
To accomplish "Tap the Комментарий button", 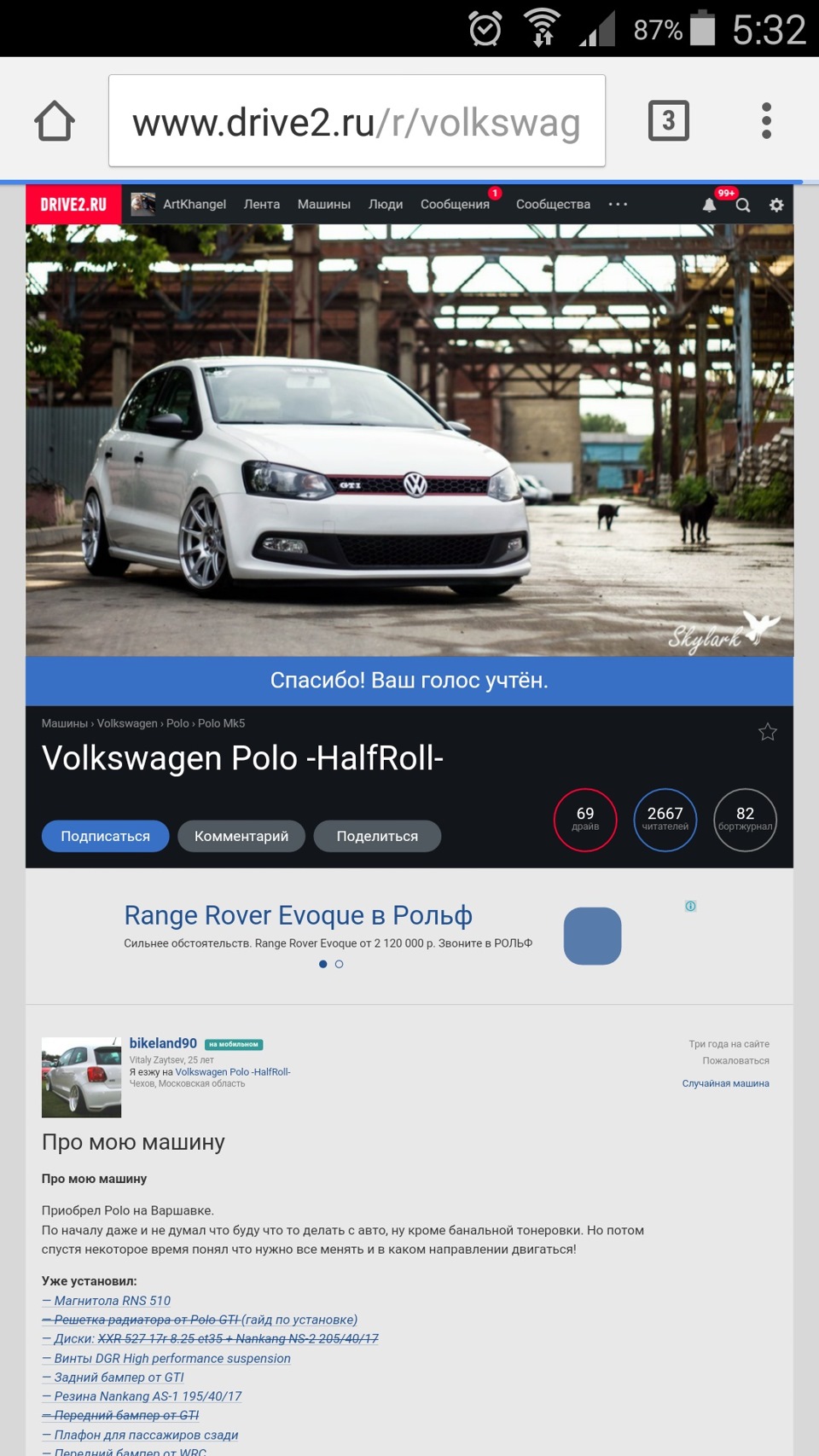I will [241, 836].
